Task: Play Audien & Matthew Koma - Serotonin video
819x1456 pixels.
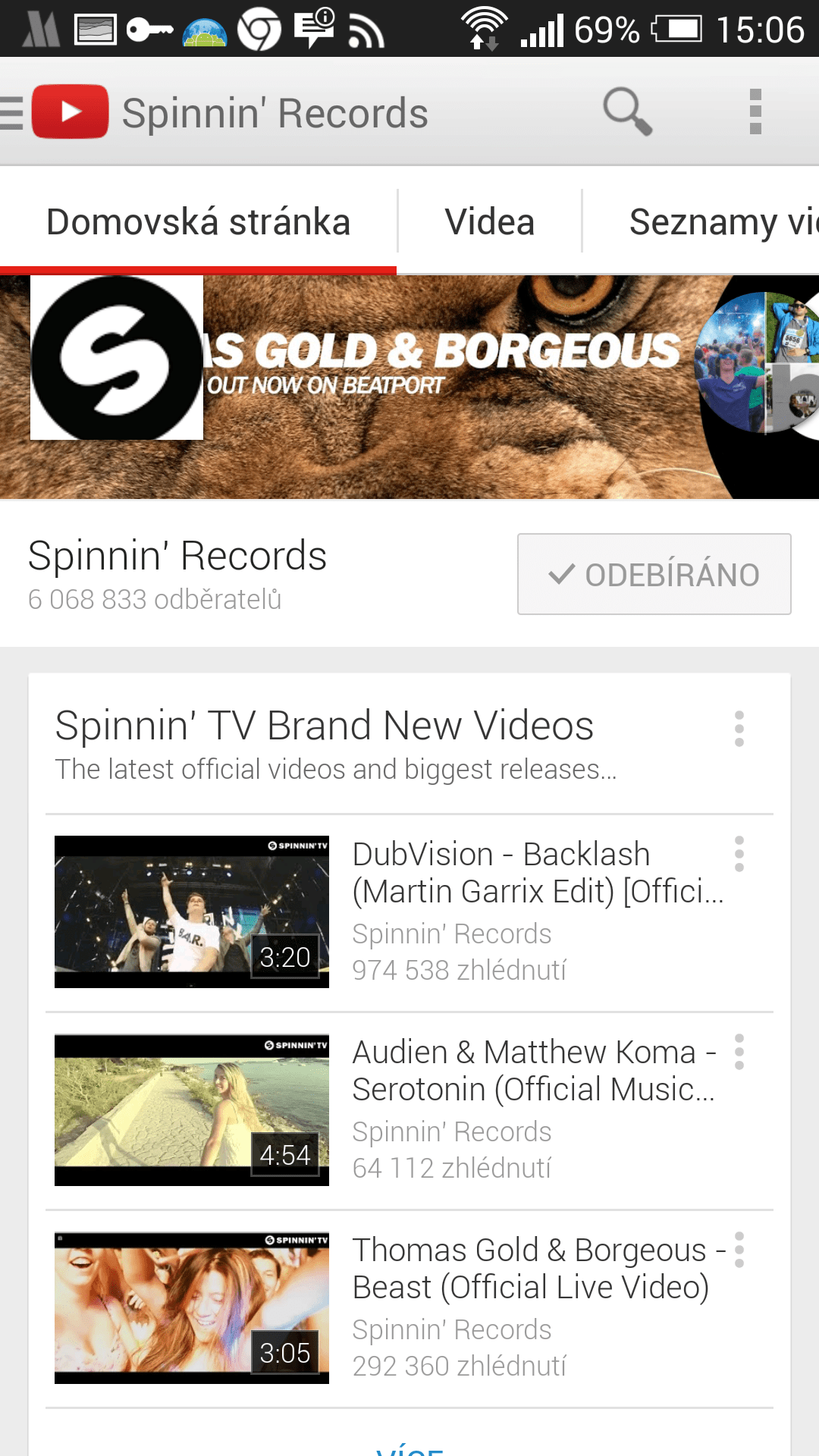Action: (192, 1109)
